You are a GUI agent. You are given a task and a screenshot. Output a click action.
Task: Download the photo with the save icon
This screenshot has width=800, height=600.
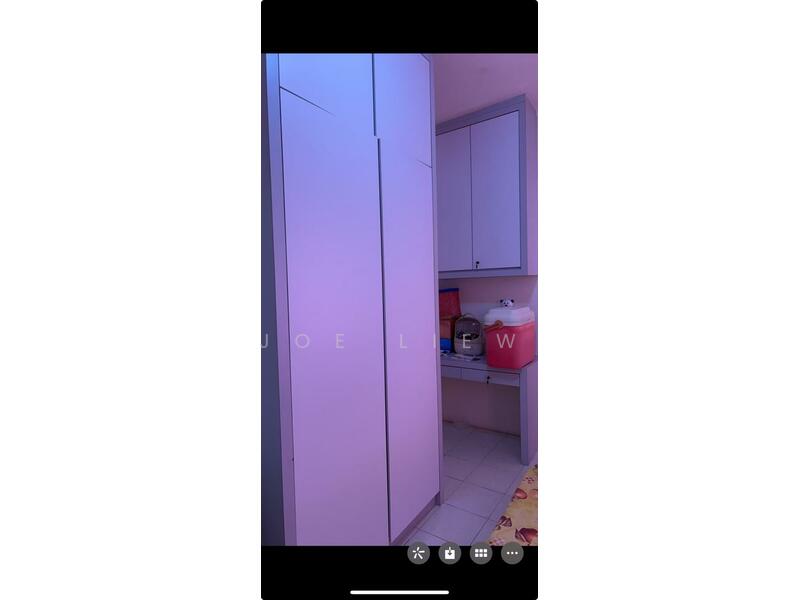[x=450, y=553]
